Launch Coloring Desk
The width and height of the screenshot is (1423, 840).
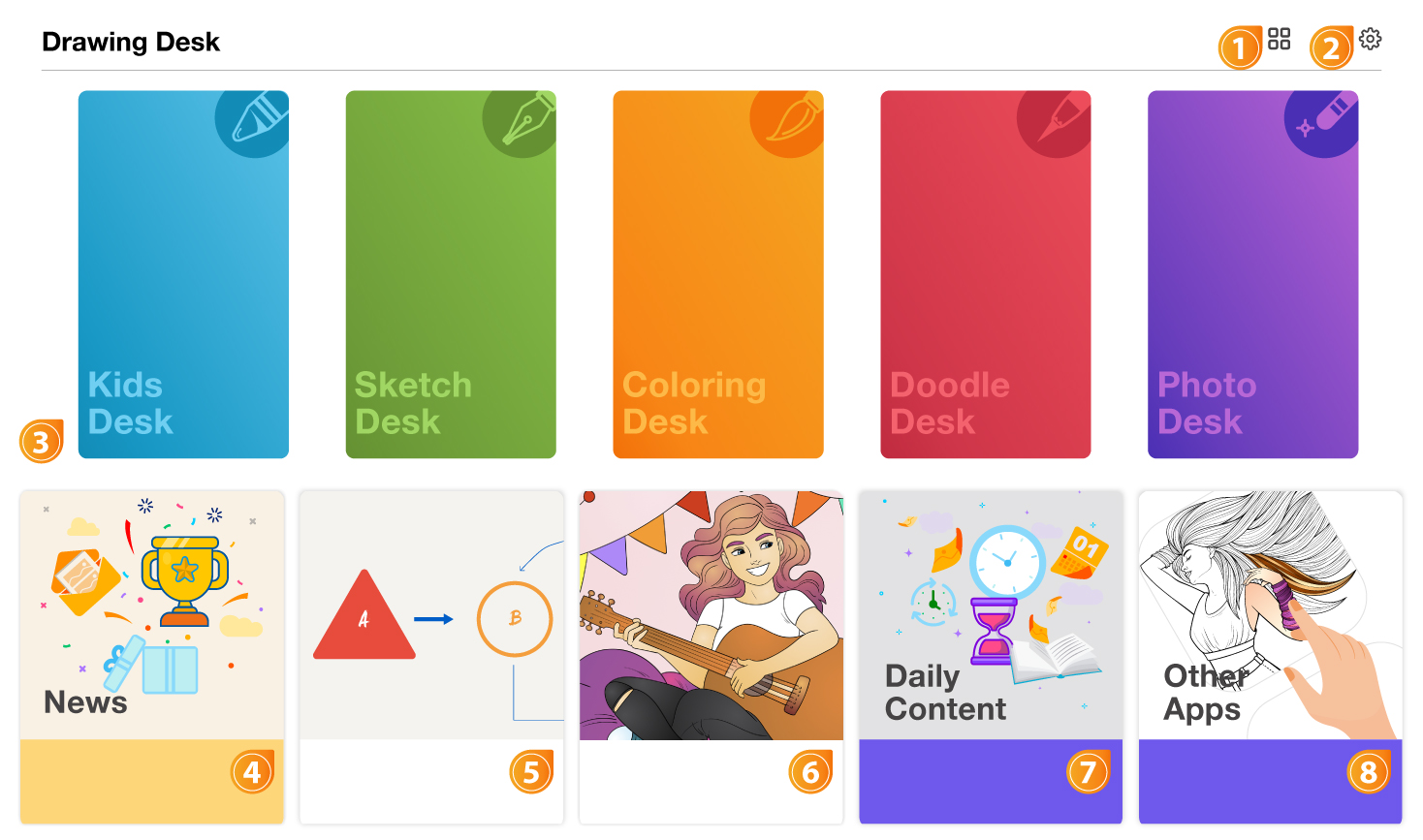coord(718,274)
